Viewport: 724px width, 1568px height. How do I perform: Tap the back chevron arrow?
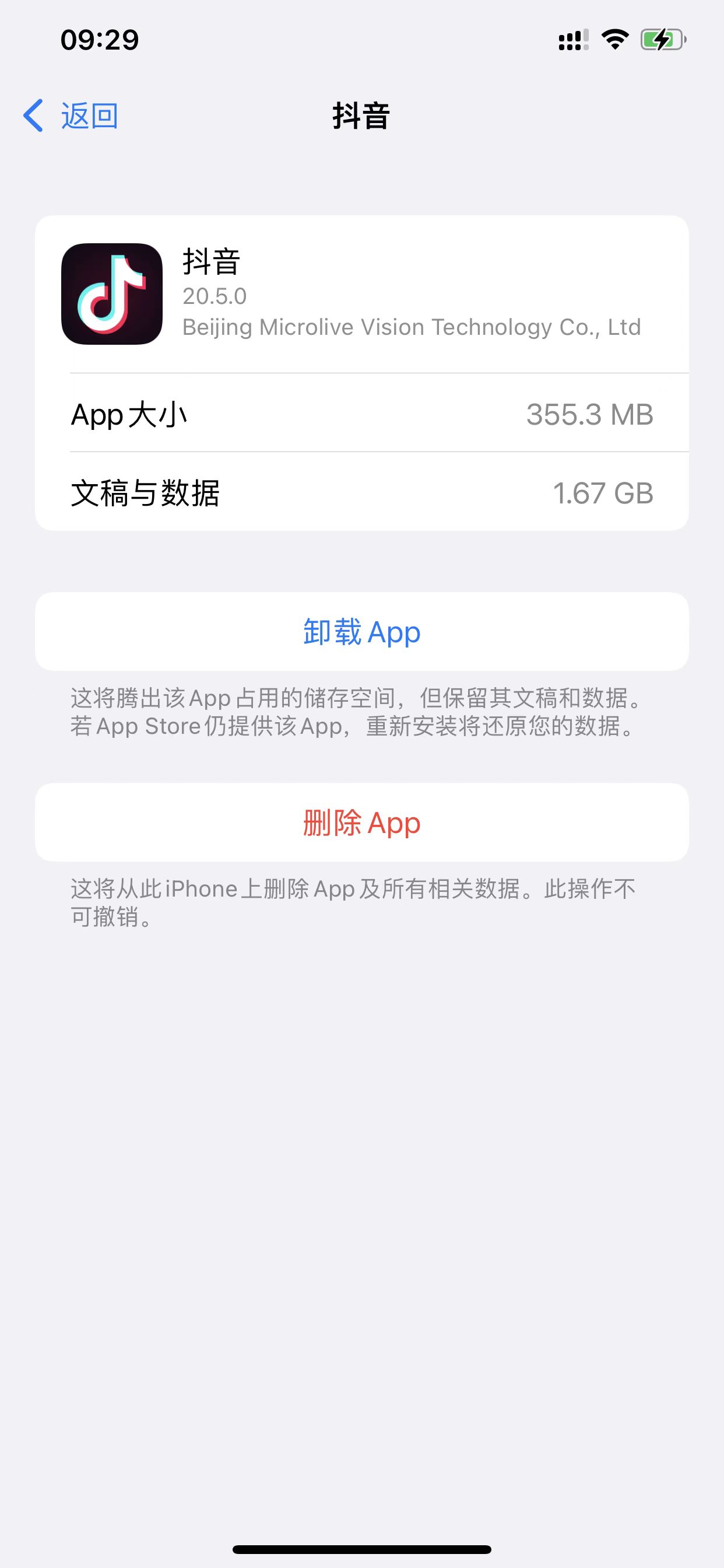(33, 116)
